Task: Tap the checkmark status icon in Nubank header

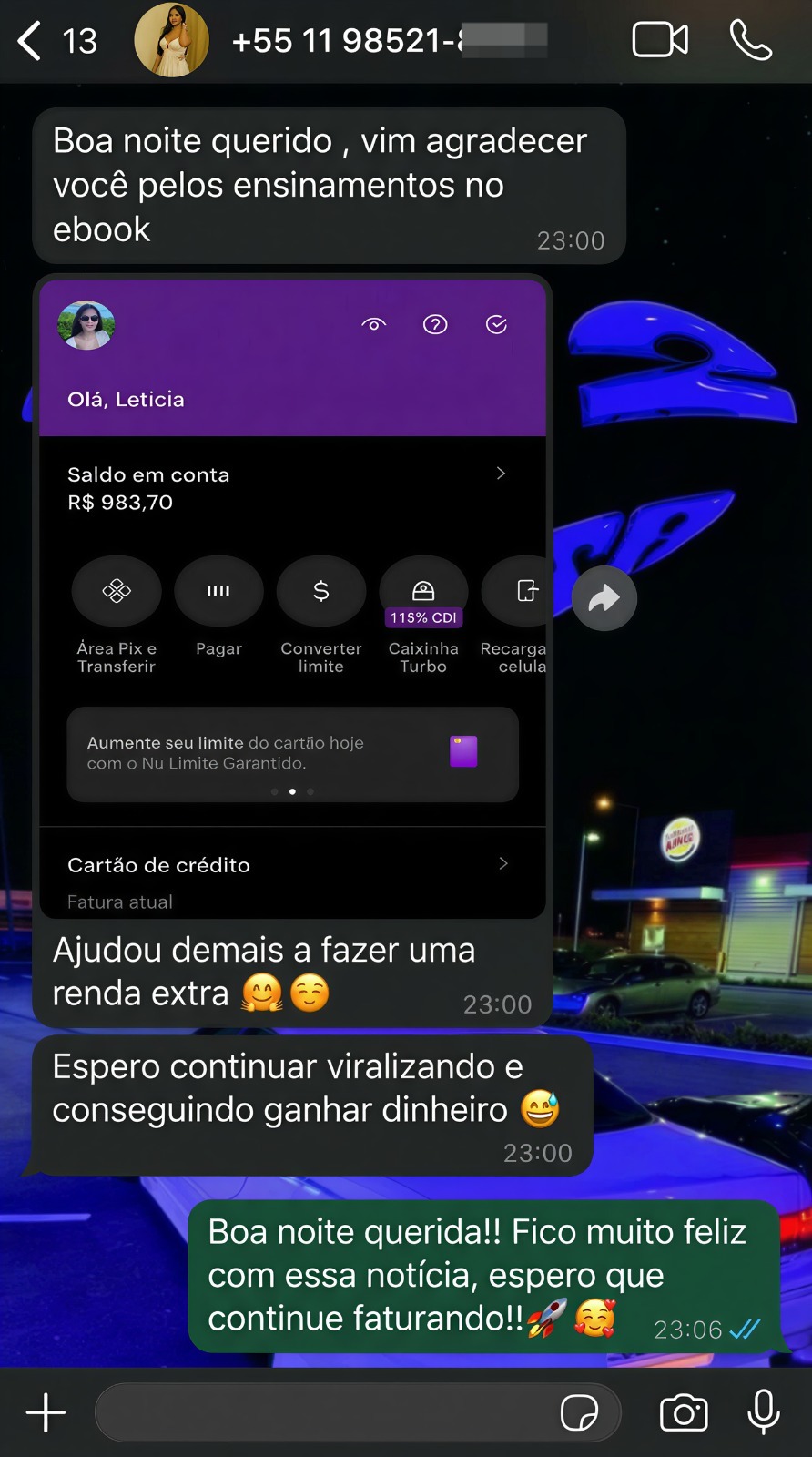Action: 496,324
